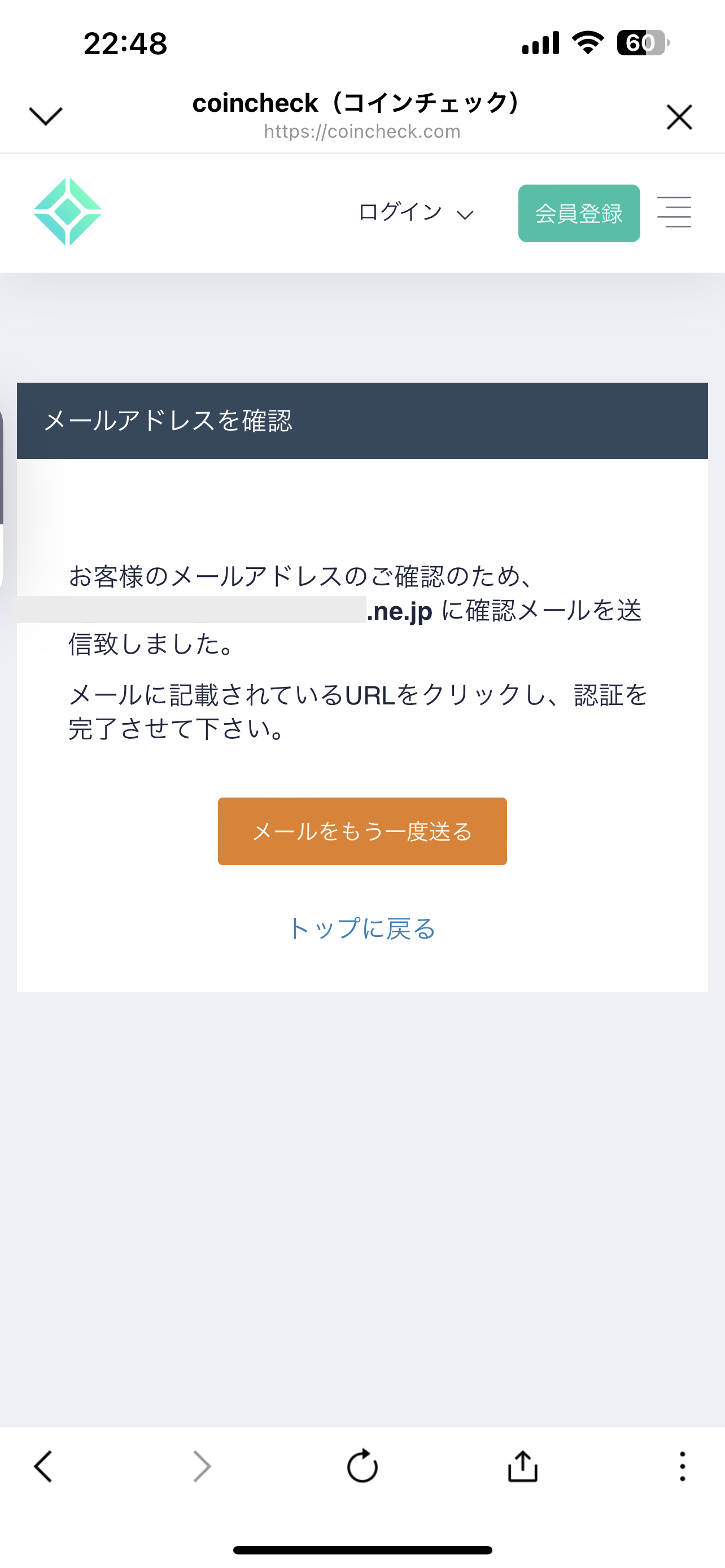Share this page
The width and height of the screenshot is (725, 1568).
[x=523, y=1465]
